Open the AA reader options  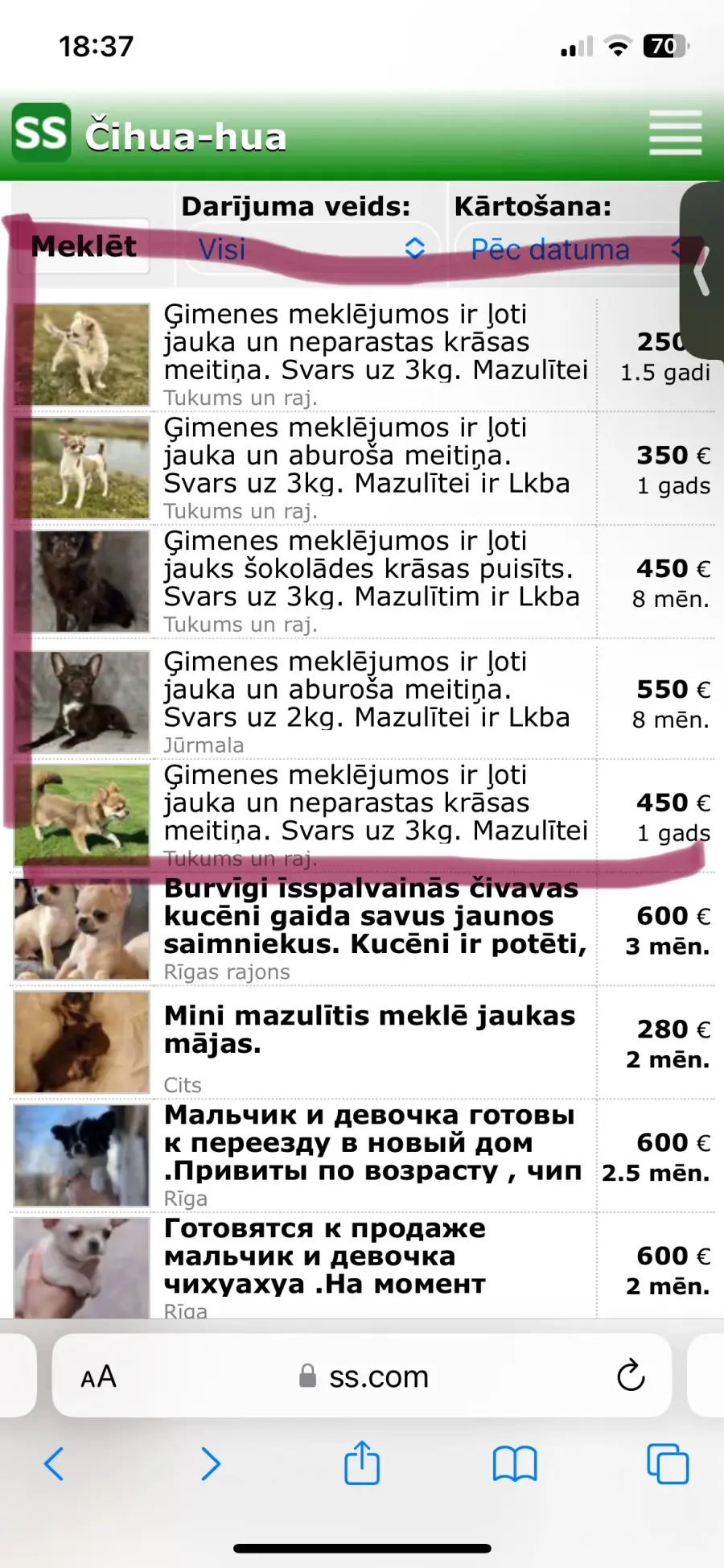(98, 1377)
